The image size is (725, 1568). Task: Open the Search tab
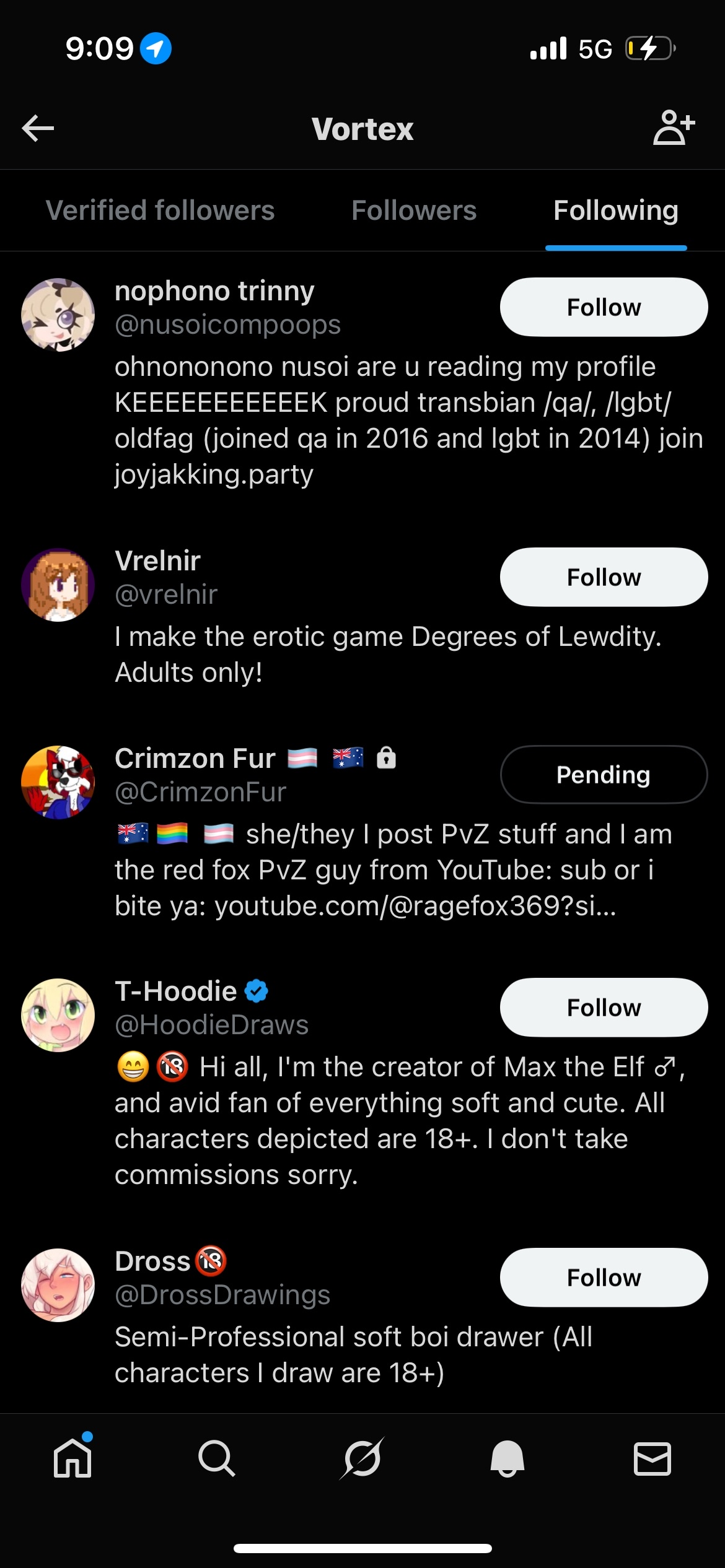point(217,1458)
